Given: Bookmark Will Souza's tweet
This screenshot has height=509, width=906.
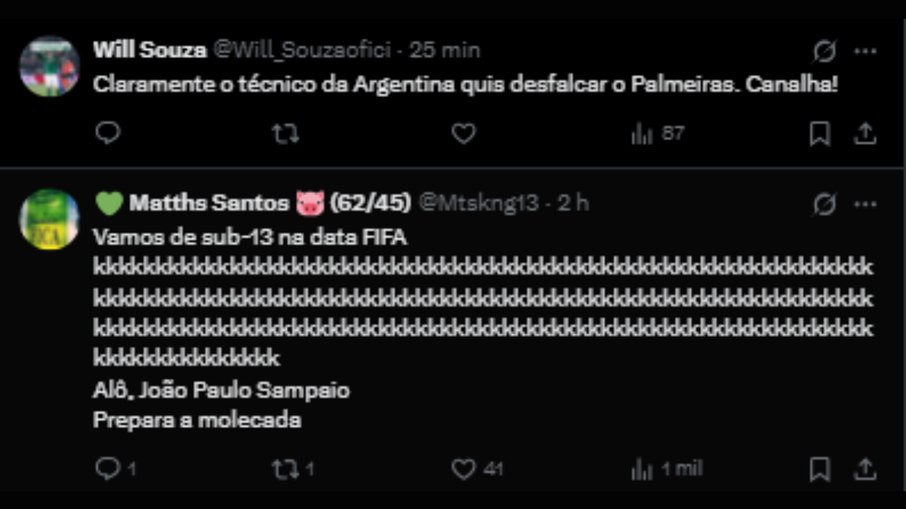Looking at the screenshot, I should (820, 133).
